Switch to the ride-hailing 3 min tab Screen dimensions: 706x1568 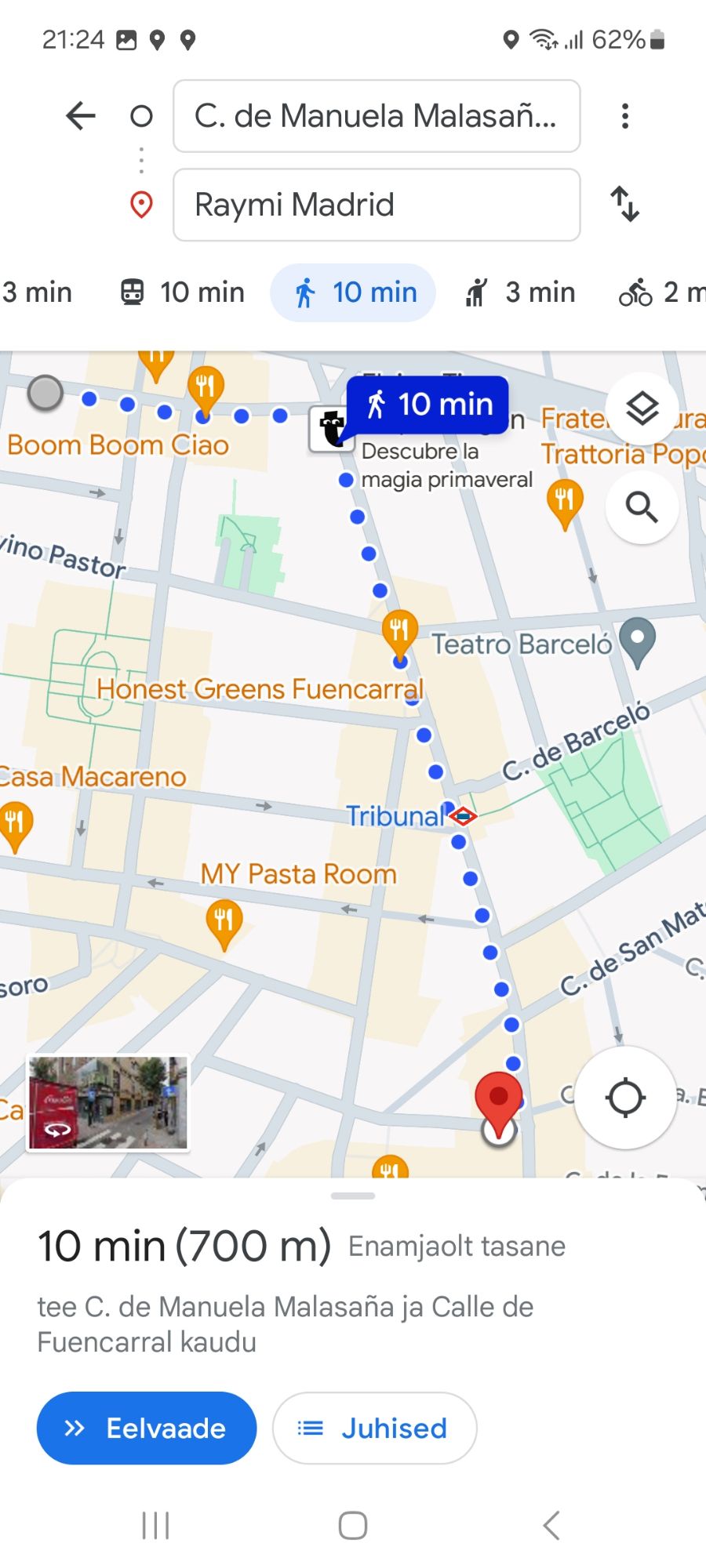coord(520,292)
